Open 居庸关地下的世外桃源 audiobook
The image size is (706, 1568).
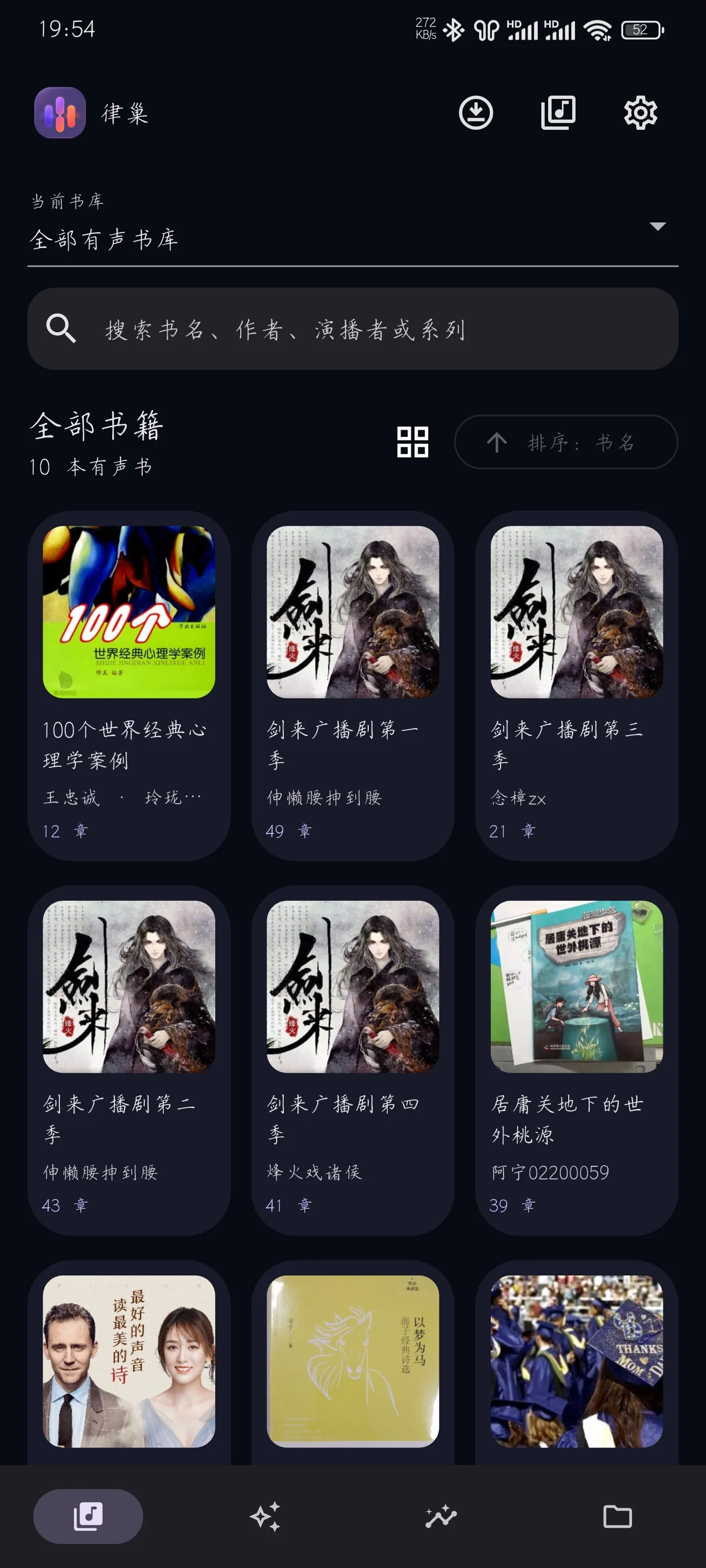point(576,1060)
